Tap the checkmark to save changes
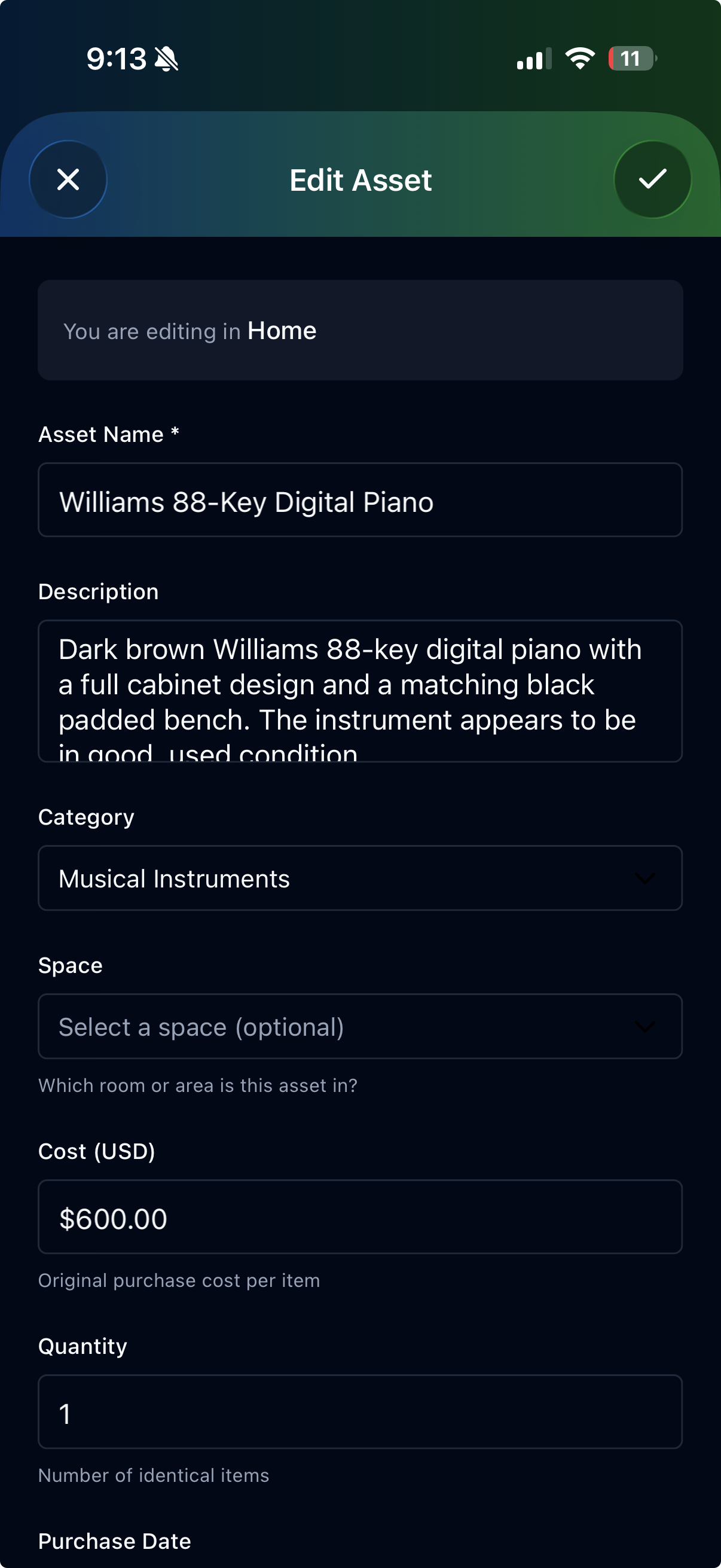This screenshot has width=721, height=1568. click(652, 179)
